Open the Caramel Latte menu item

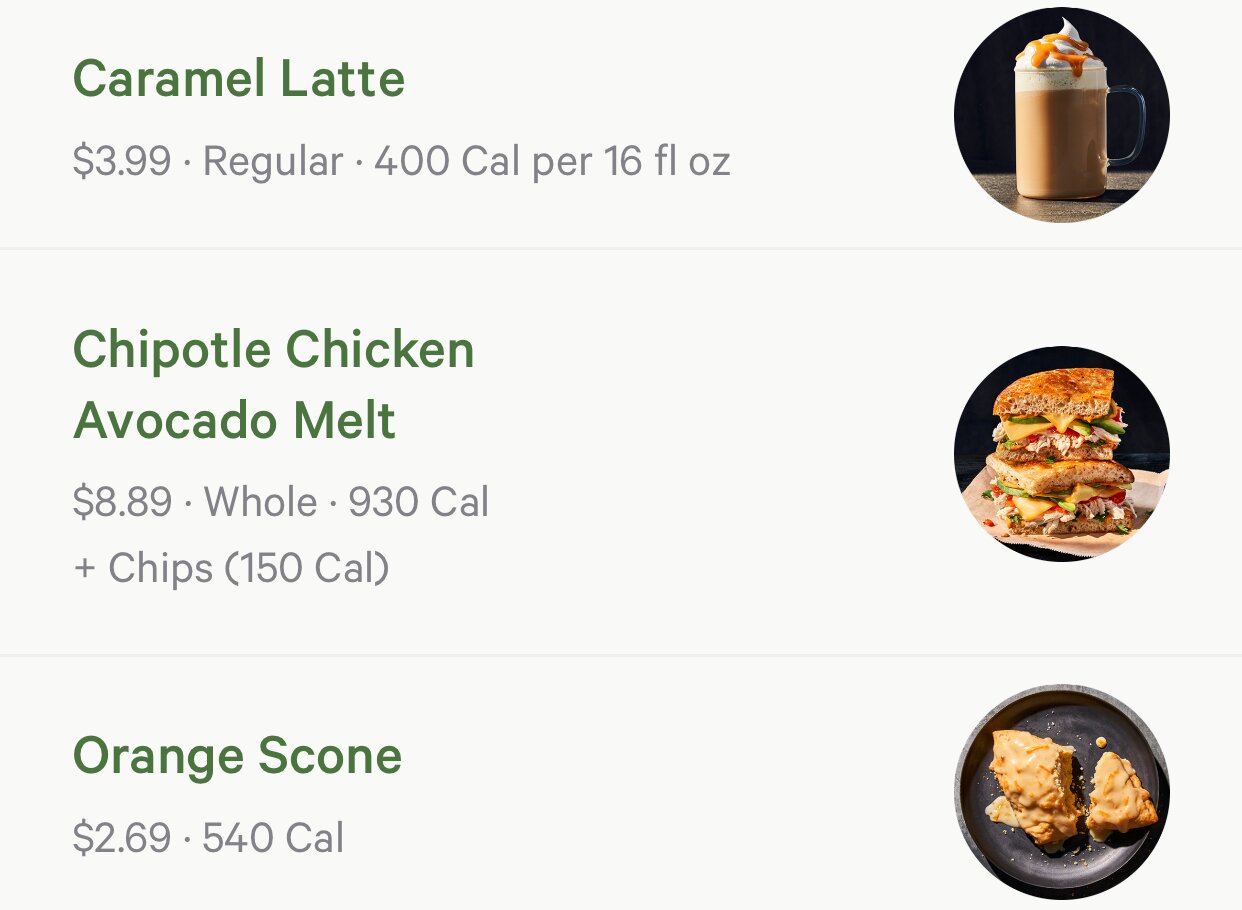click(239, 80)
